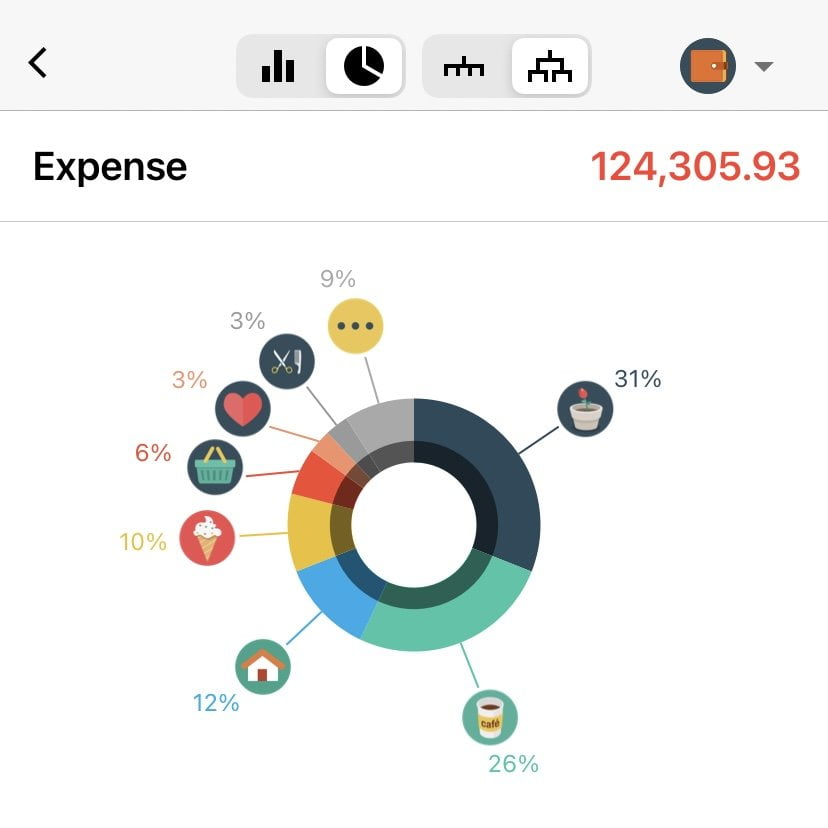
Task: Switch to the bar chart view
Action: pos(278,66)
